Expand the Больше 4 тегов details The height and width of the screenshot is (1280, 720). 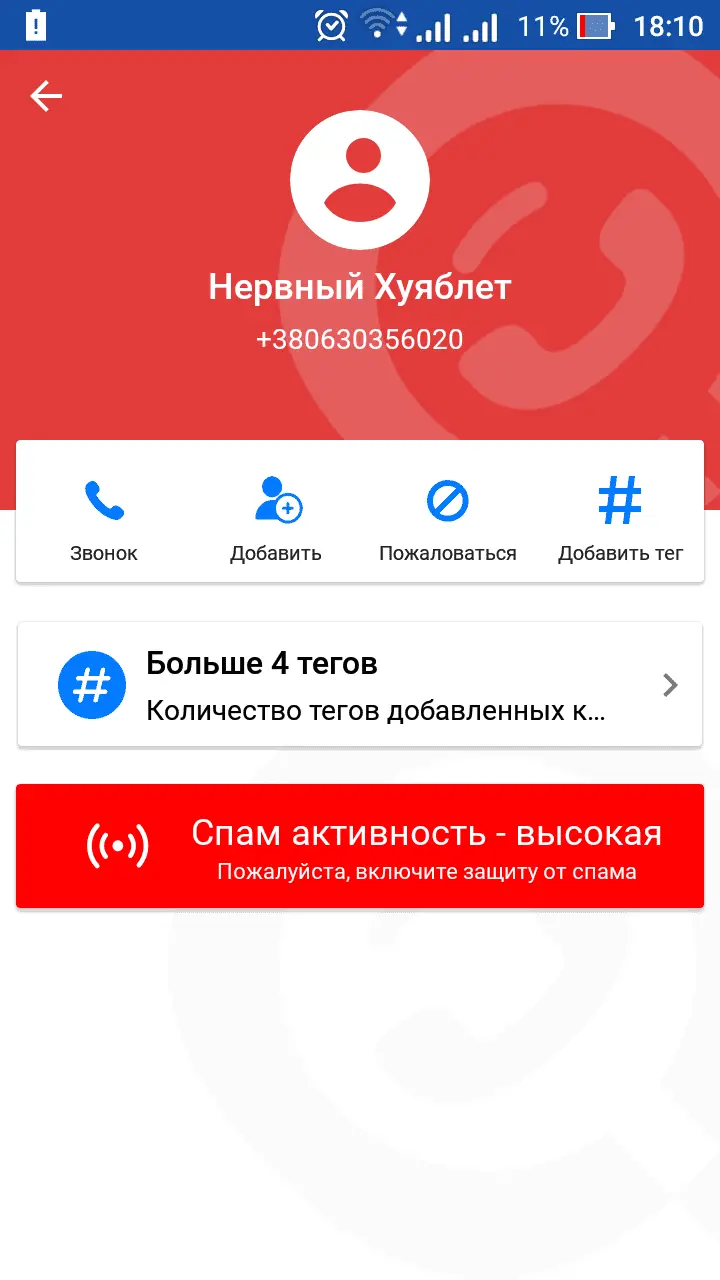(262, 662)
